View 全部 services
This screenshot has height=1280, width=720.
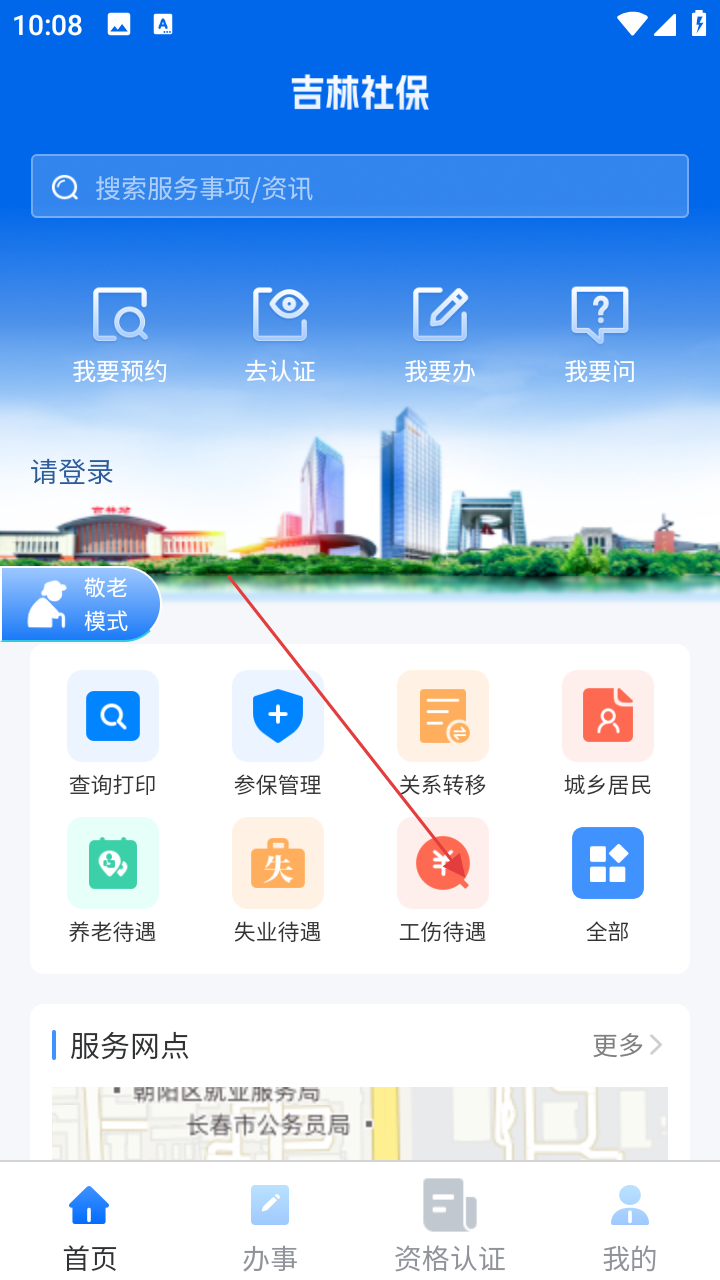click(x=608, y=881)
